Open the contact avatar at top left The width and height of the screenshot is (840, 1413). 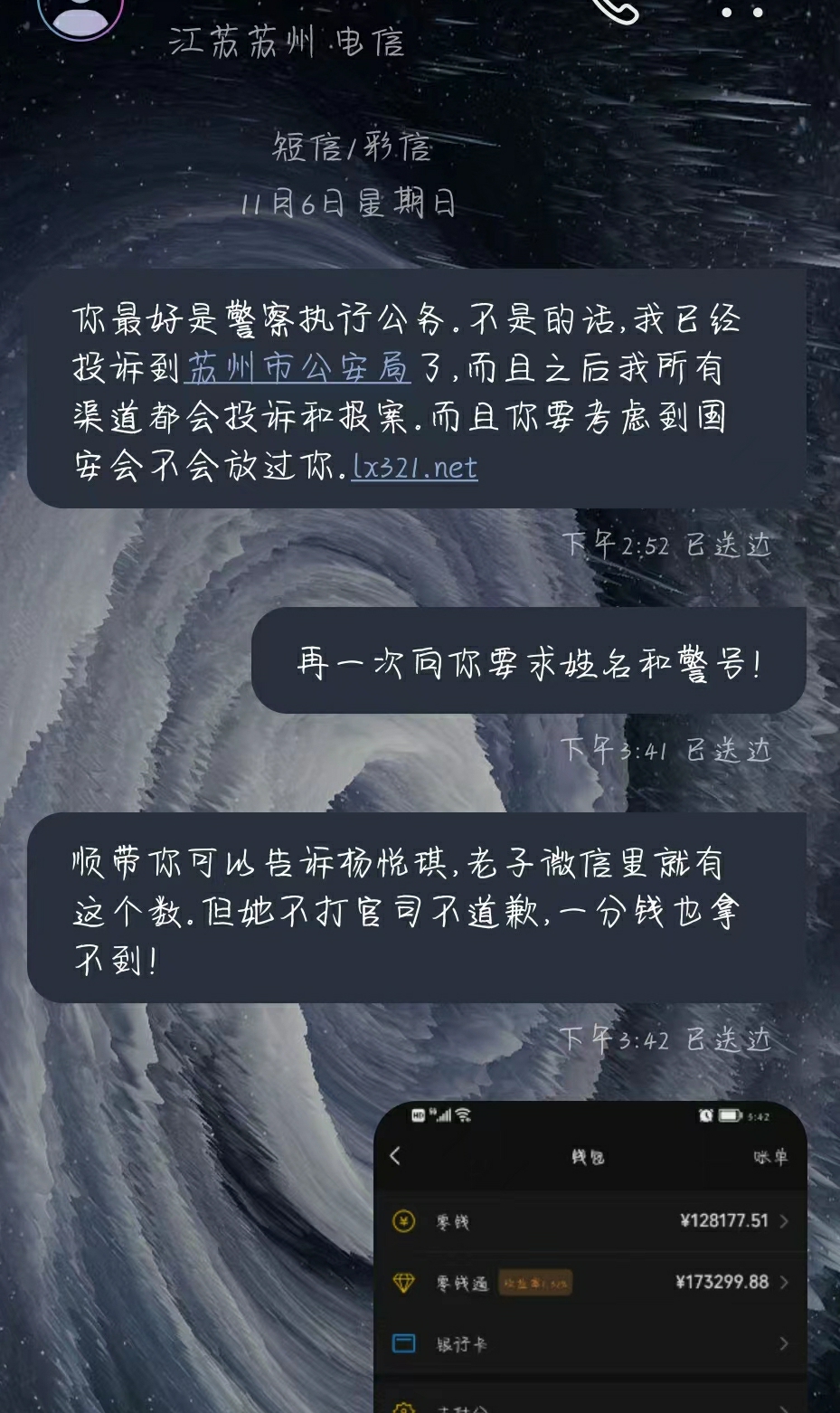pyautogui.click(x=80, y=13)
